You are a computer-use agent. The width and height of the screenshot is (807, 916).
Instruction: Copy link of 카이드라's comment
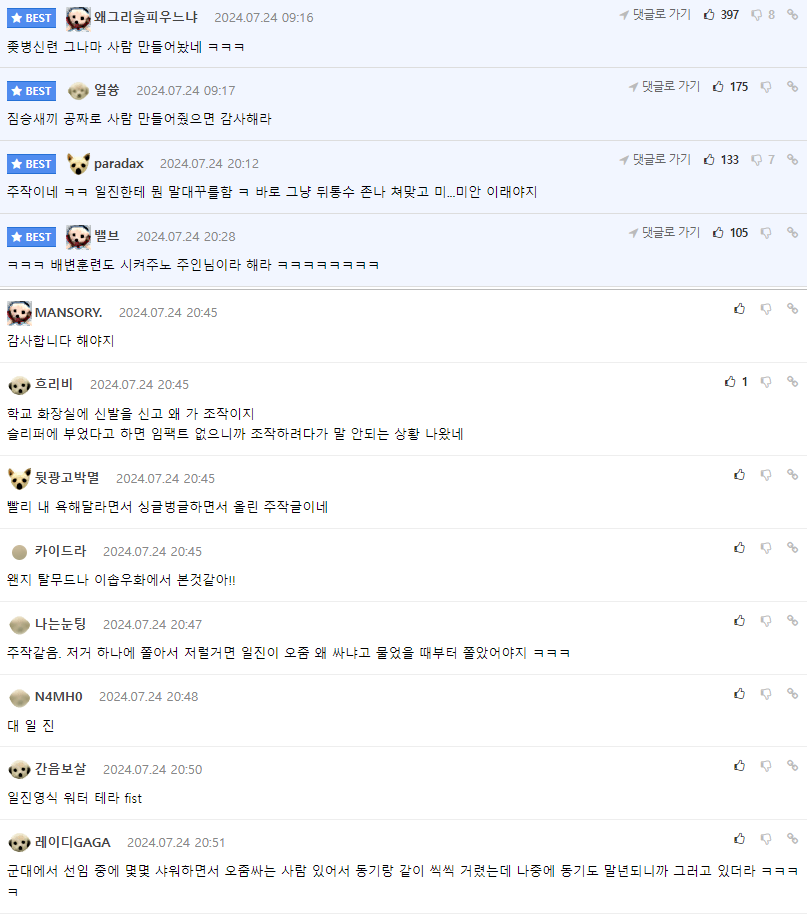coord(792,548)
